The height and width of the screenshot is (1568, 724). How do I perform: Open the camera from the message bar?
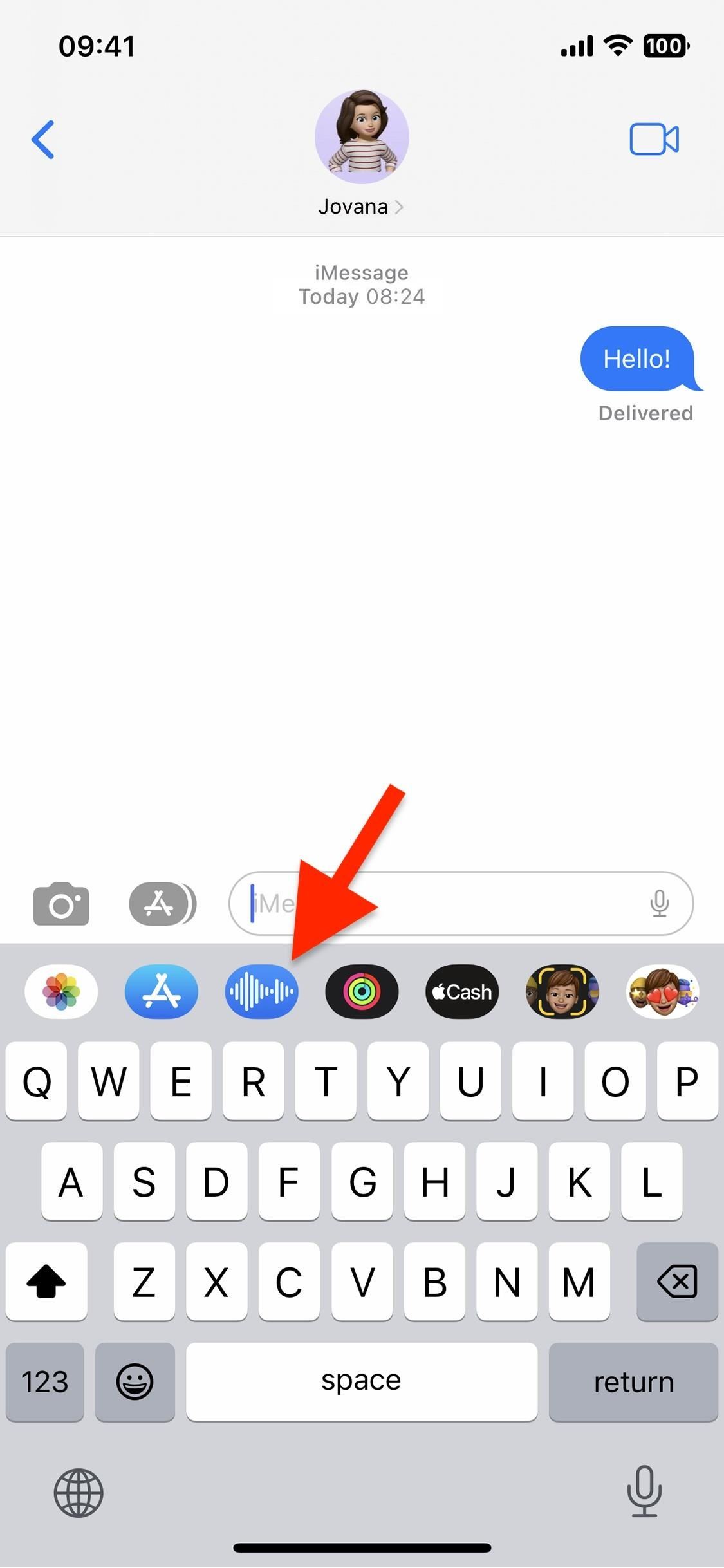[62, 902]
